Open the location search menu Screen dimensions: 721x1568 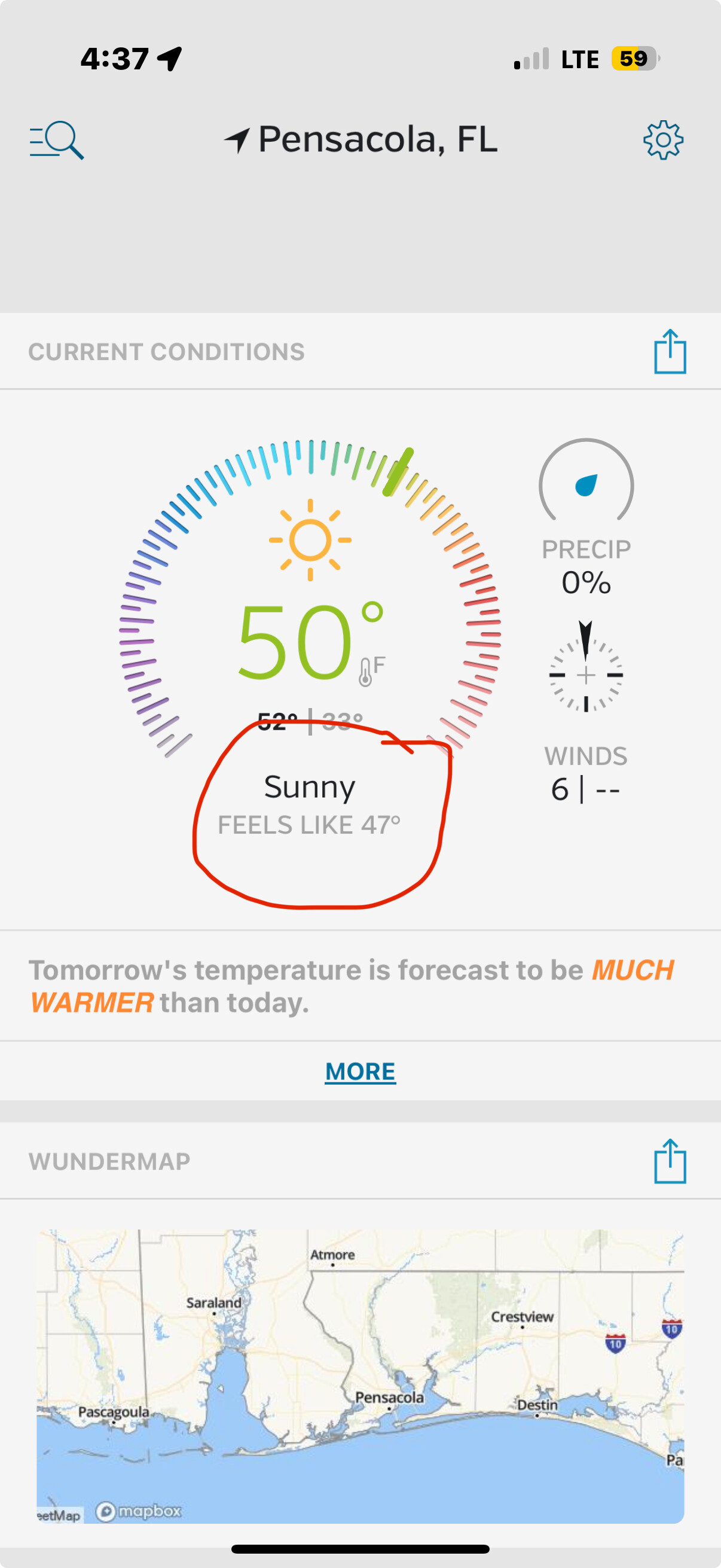56,140
